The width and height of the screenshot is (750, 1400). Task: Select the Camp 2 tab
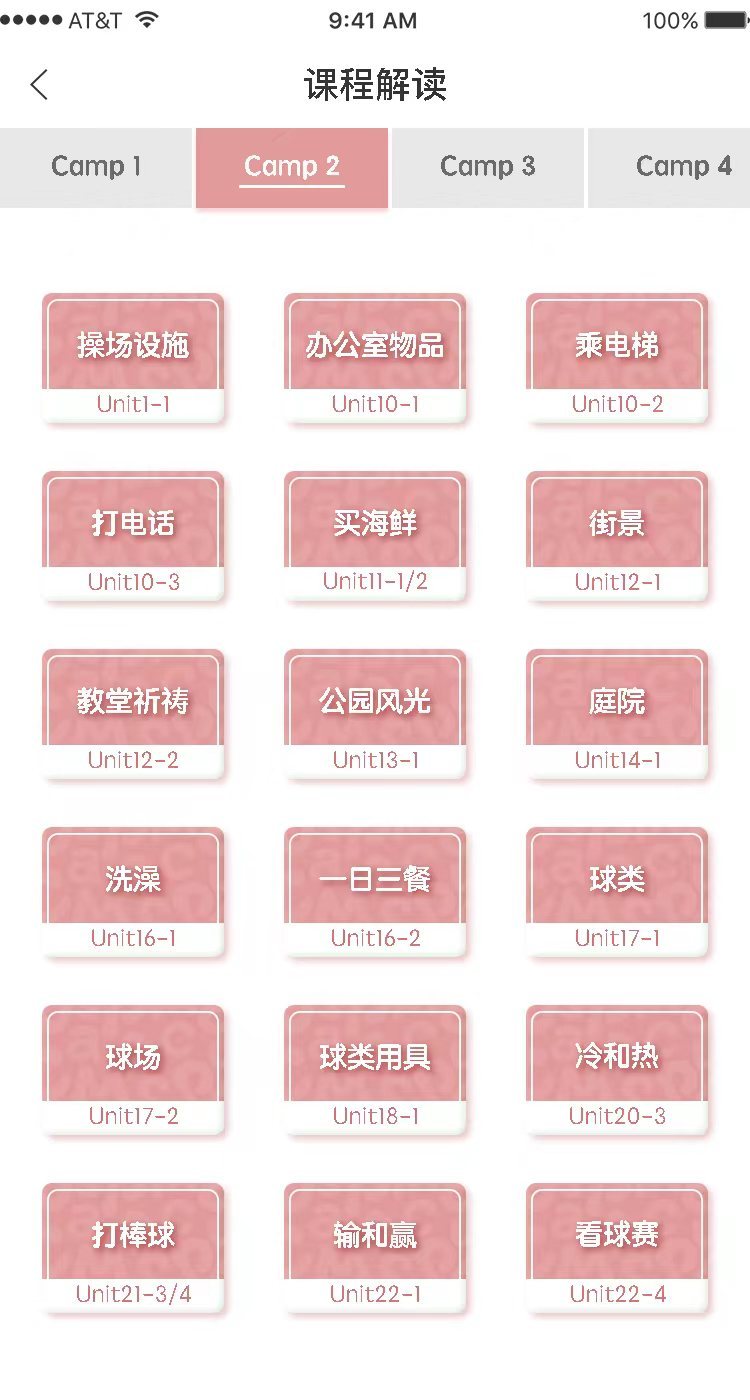coord(291,167)
